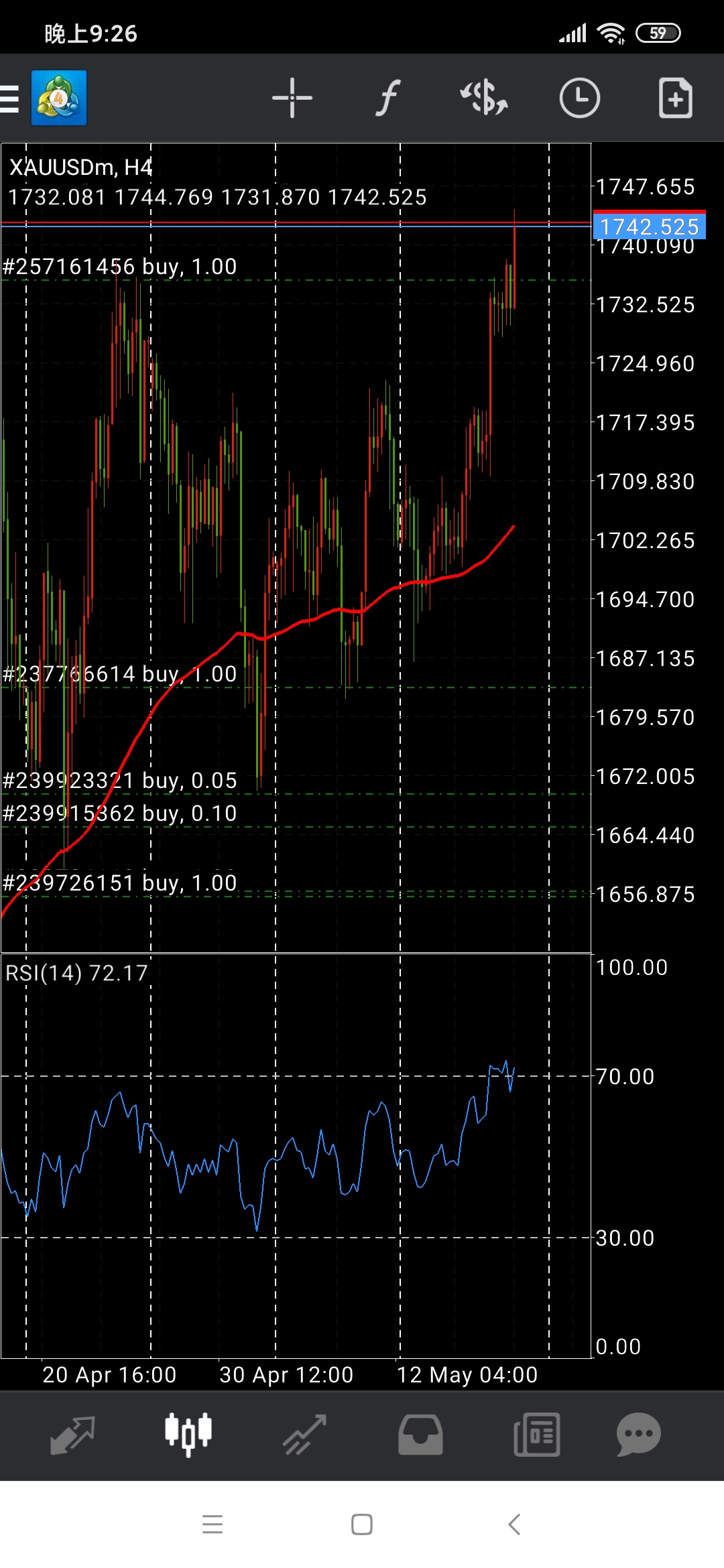The image size is (724, 1568).
Task: Go to the Trade tab
Action: tap(304, 1435)
